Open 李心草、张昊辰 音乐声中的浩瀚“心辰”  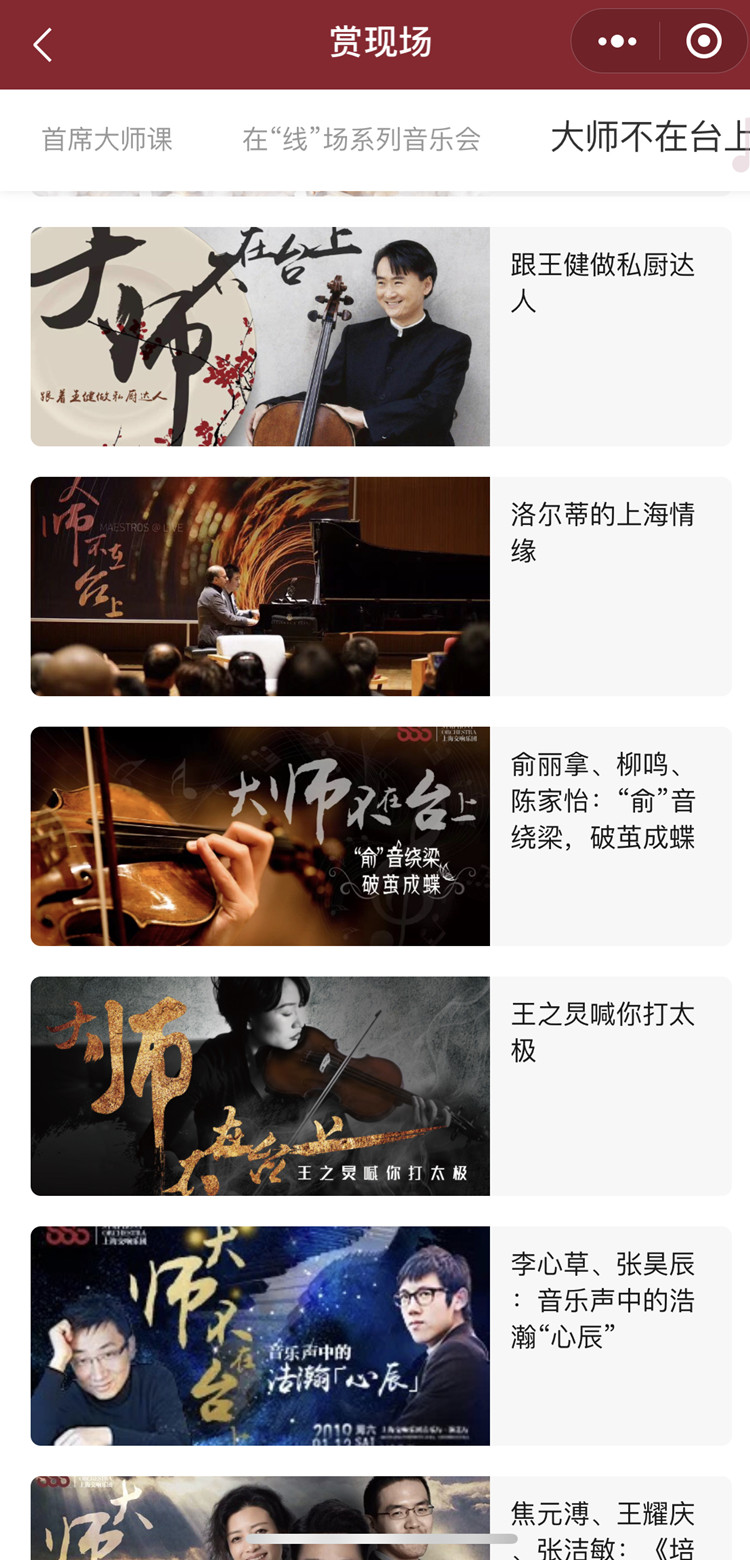click(380, 1336)
